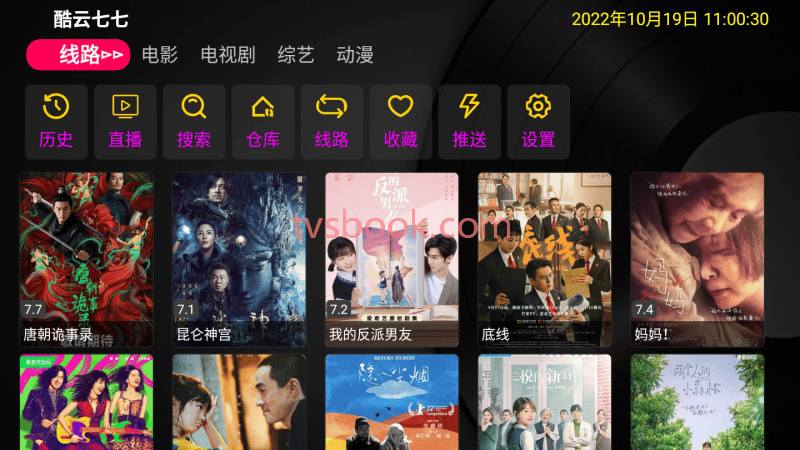The height and width of the screenshot is (450, 800).
Task: Open the 昆仑神宫 poster
Action: [239, 258]
